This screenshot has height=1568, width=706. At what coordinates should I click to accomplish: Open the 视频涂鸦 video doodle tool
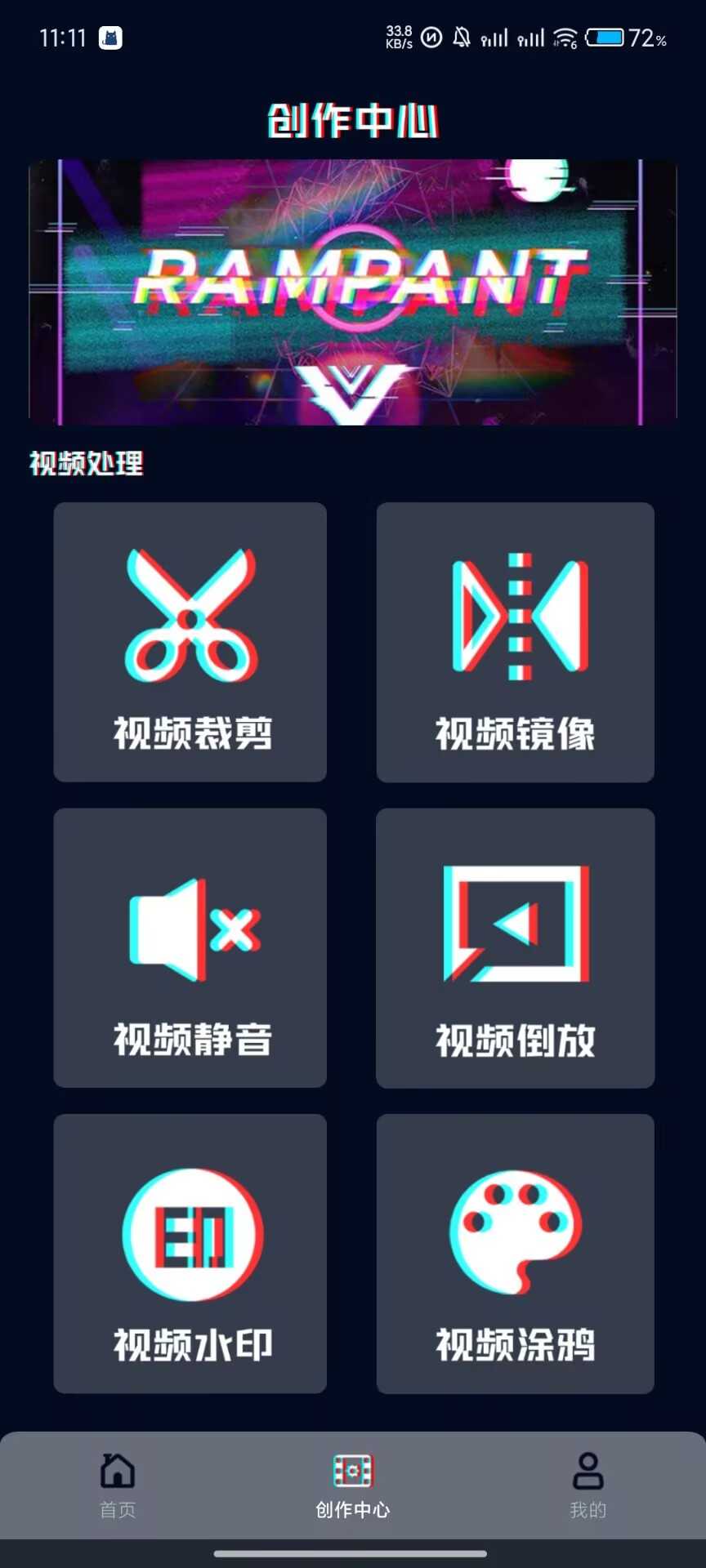point(515,1254)
